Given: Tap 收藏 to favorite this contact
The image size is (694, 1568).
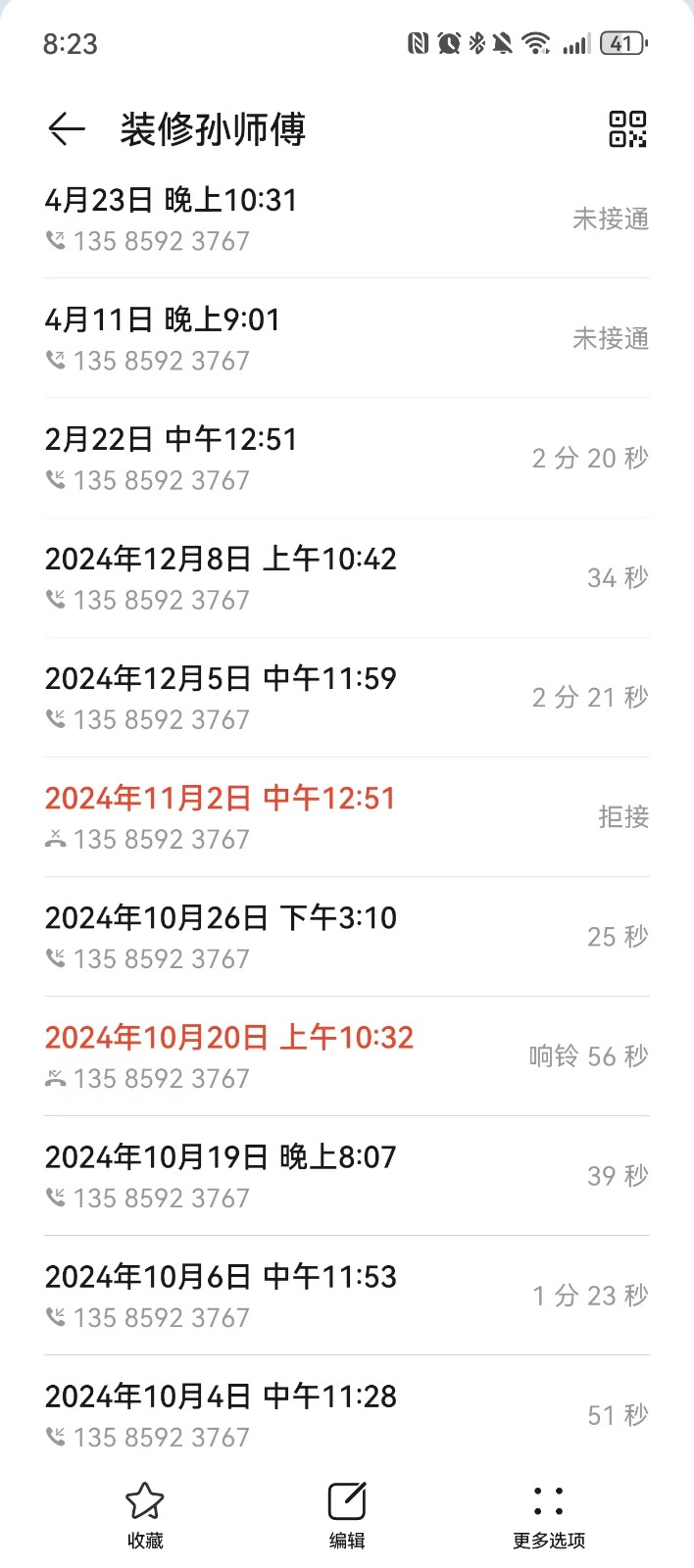Looking at the screenshot, I should click(145, 1514).
